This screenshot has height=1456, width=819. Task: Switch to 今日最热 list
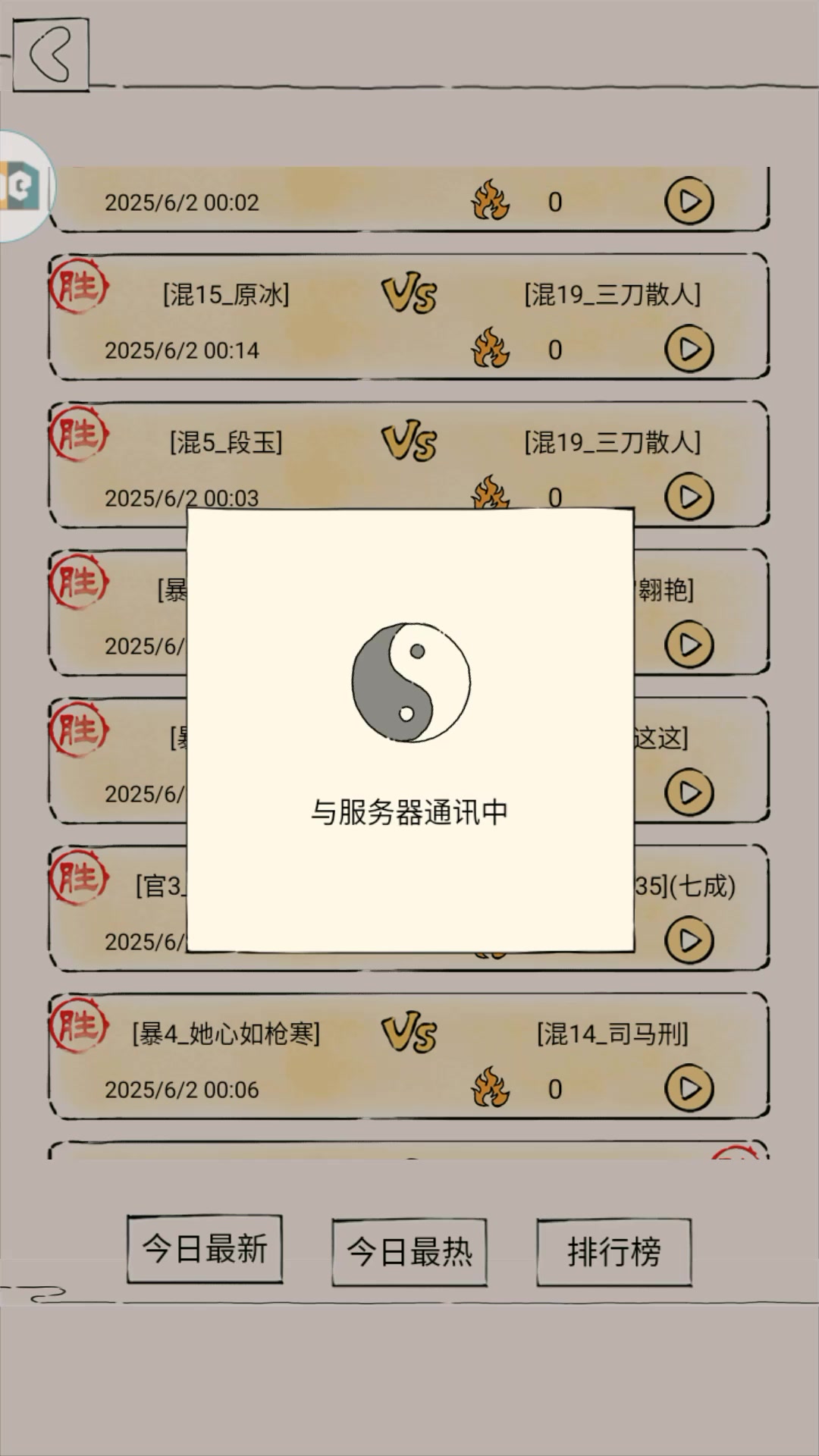point(409,1252)
